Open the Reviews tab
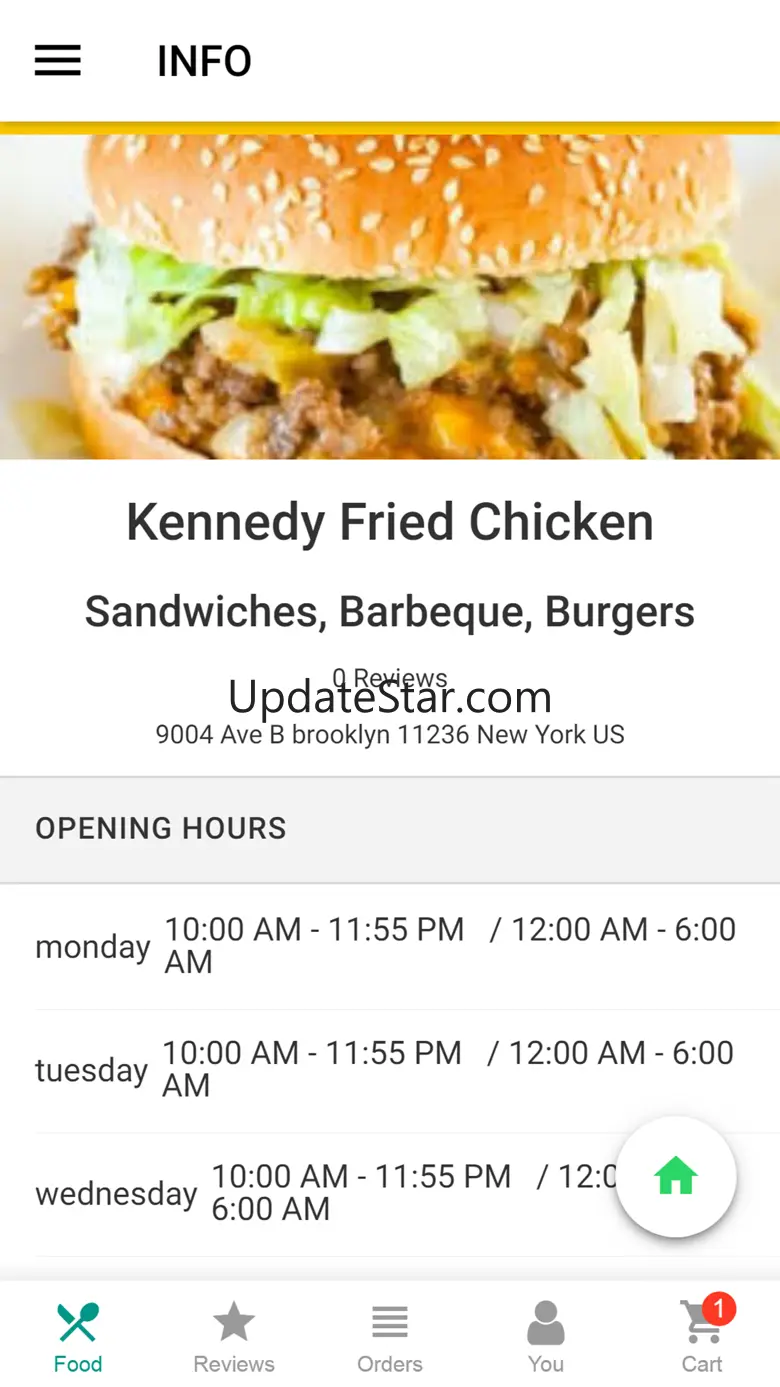 [x=234, y=1337]
